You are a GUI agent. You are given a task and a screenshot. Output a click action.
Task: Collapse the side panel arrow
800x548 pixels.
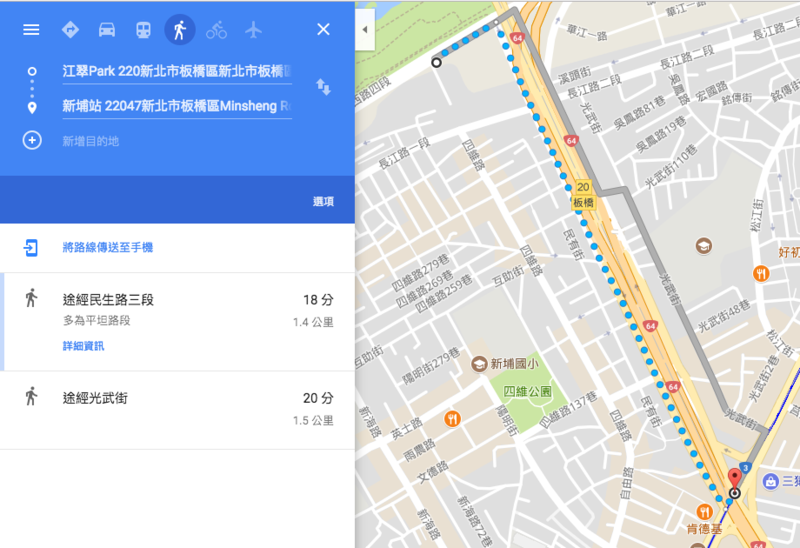pyautogui.click(x=364, y=30)
